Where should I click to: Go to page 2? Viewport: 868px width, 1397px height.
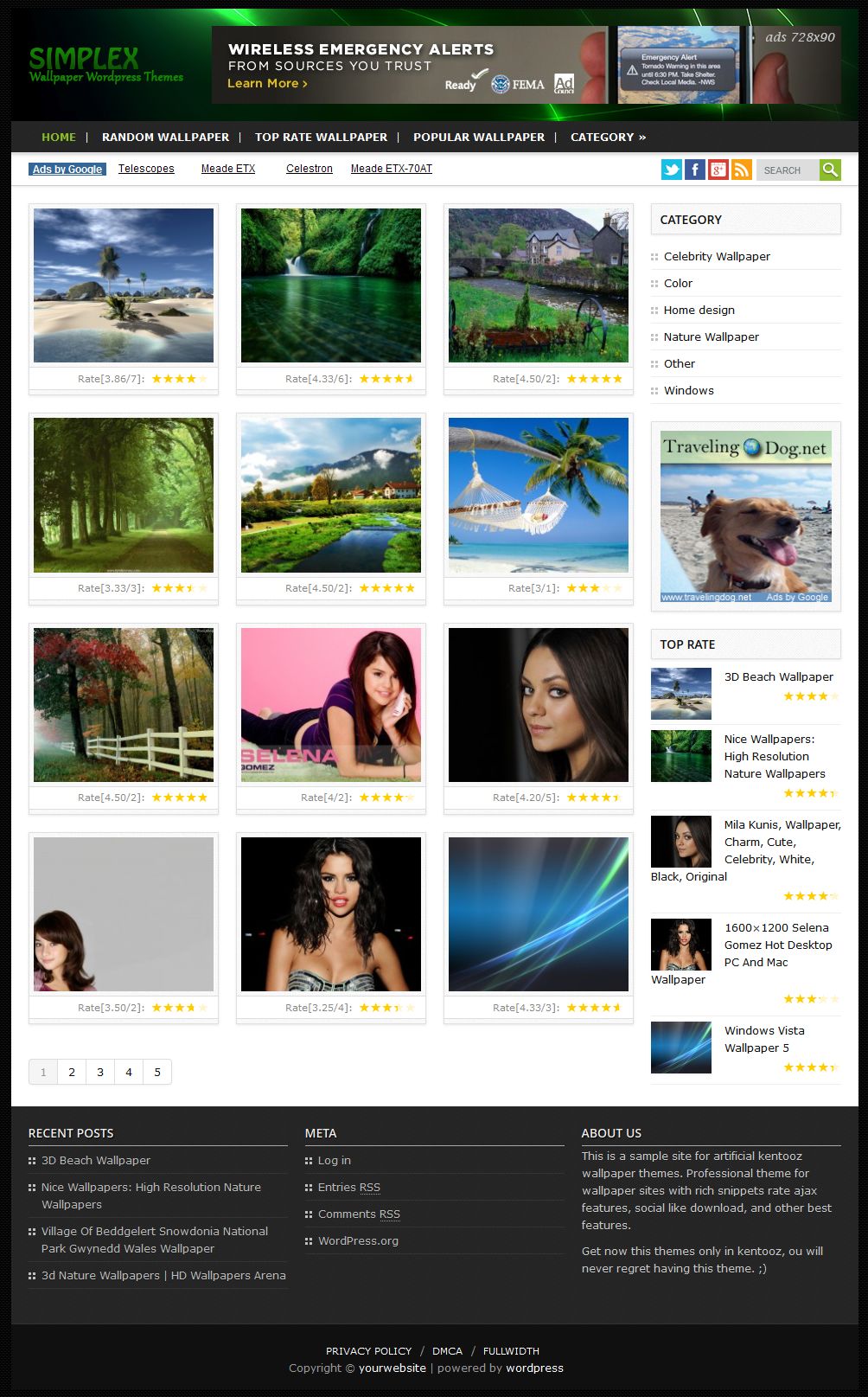pos(72,1072)
